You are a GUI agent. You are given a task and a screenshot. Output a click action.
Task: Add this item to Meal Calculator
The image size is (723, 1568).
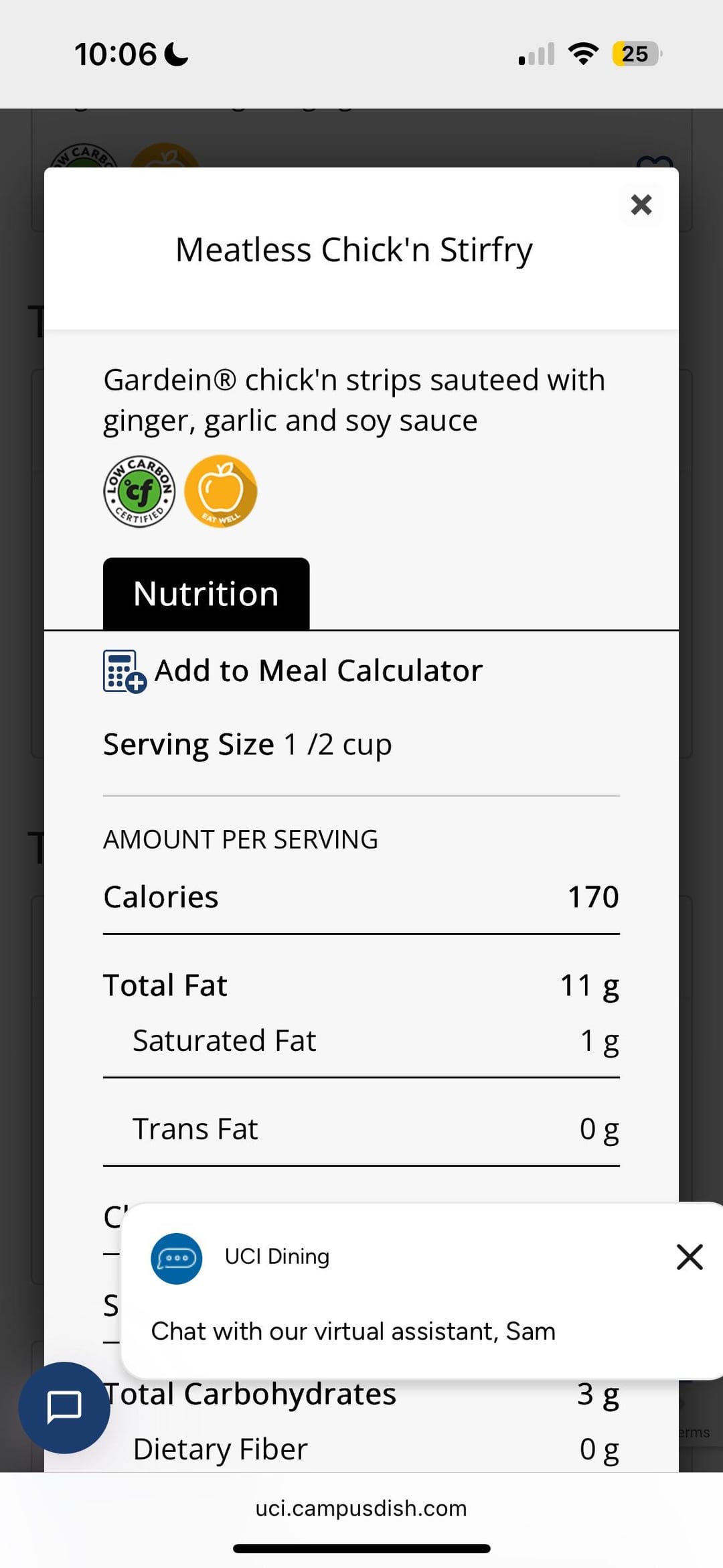coord(293,670)
